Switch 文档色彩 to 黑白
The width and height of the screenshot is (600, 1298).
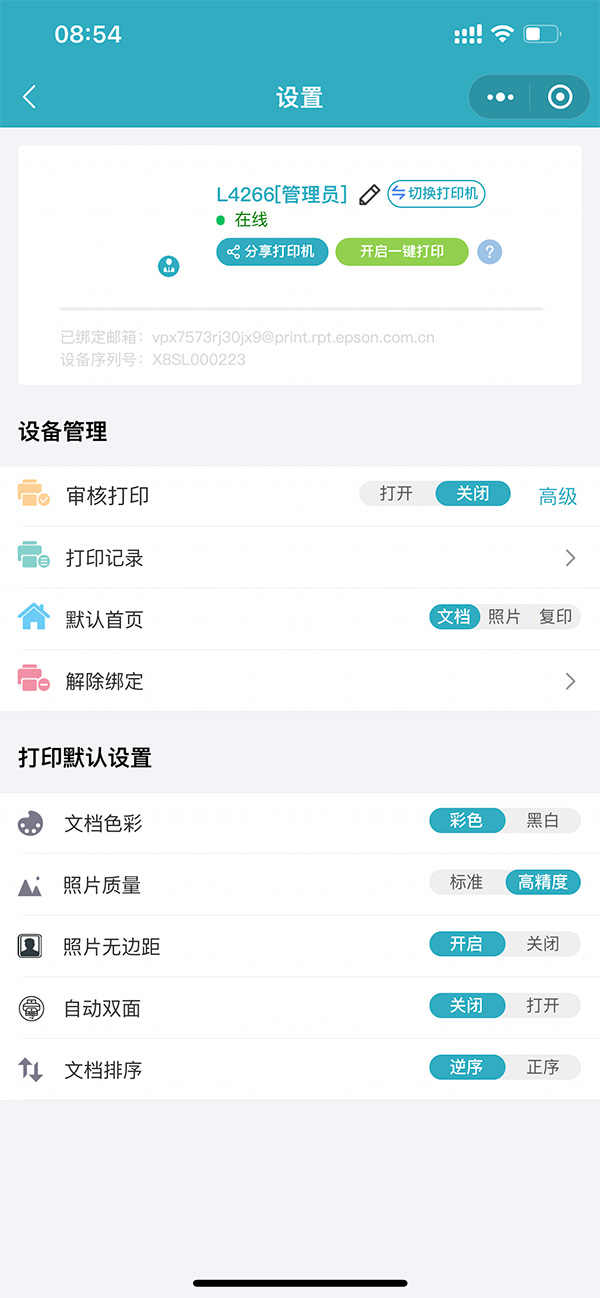tap(543, 821)
